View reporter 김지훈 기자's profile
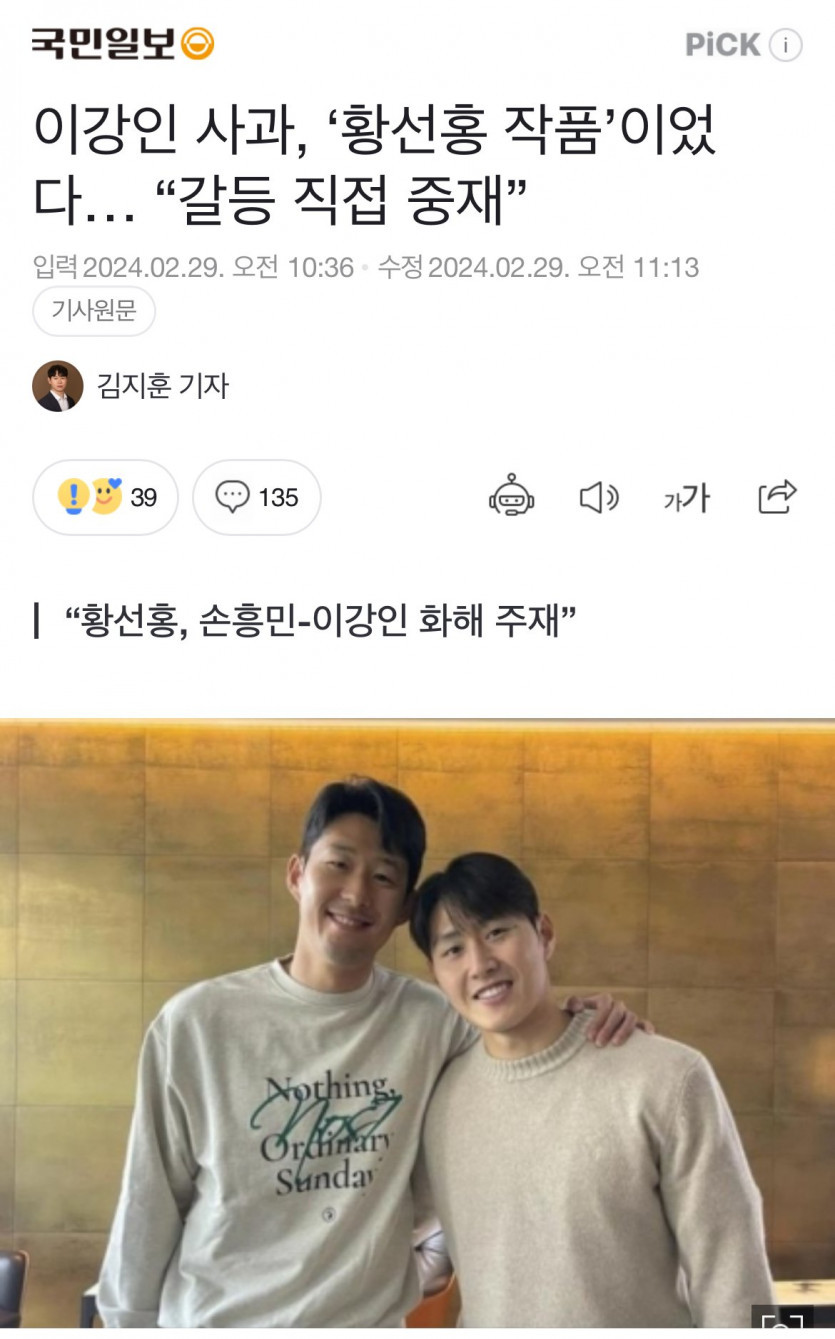Viewport: 835px width, 1339px height. pos(130,386)
